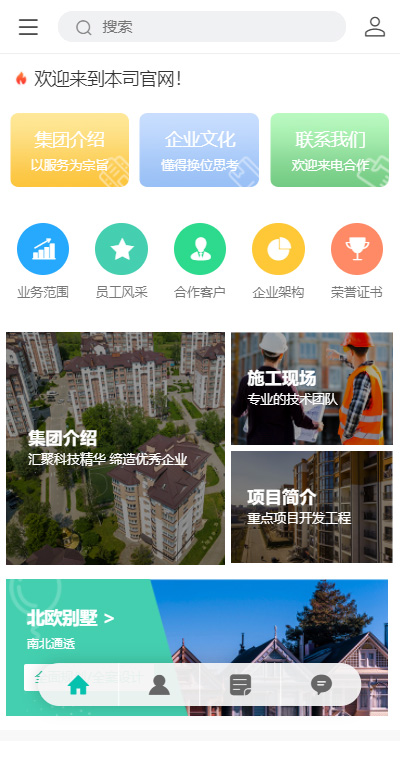Open the 集团介绍 aerial photo tile

tap(115, 448)
